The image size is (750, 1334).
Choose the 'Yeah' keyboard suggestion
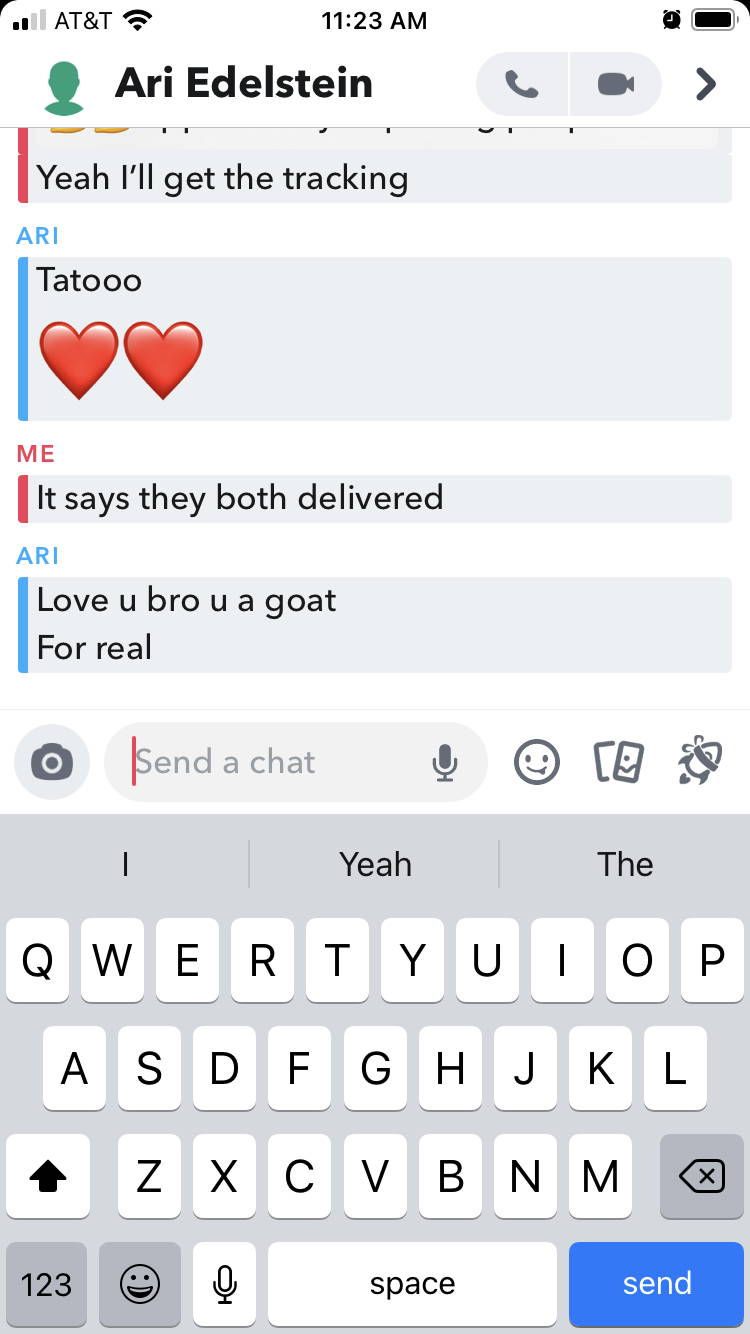(x=375, y=864)
